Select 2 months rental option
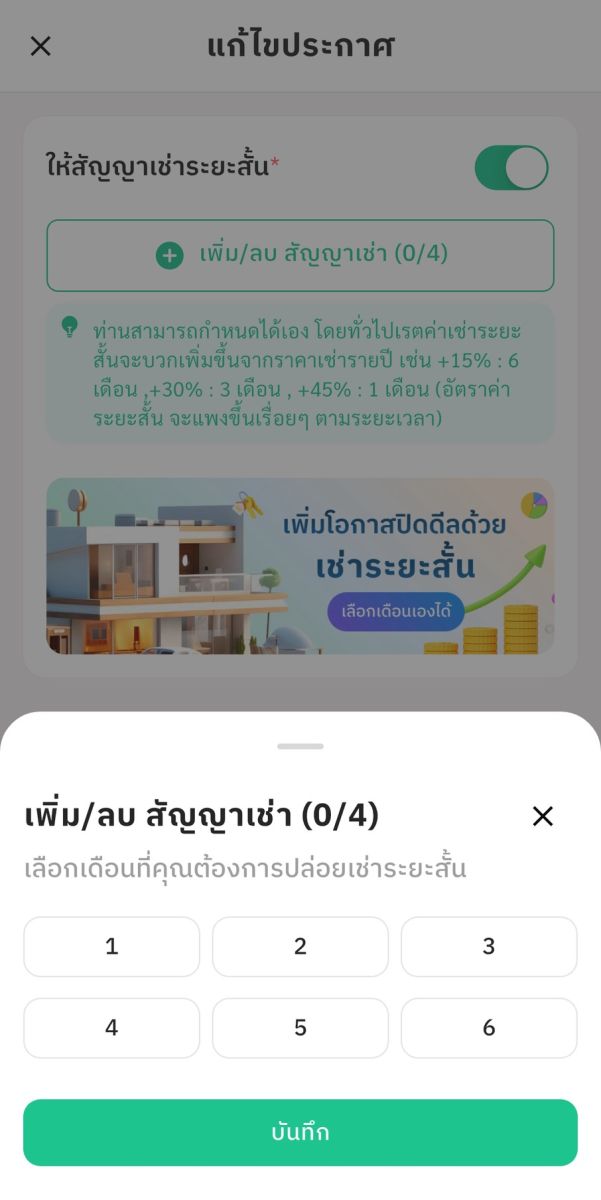The width and height of the screenshot is (601, 1200). [x=300, y=946]
